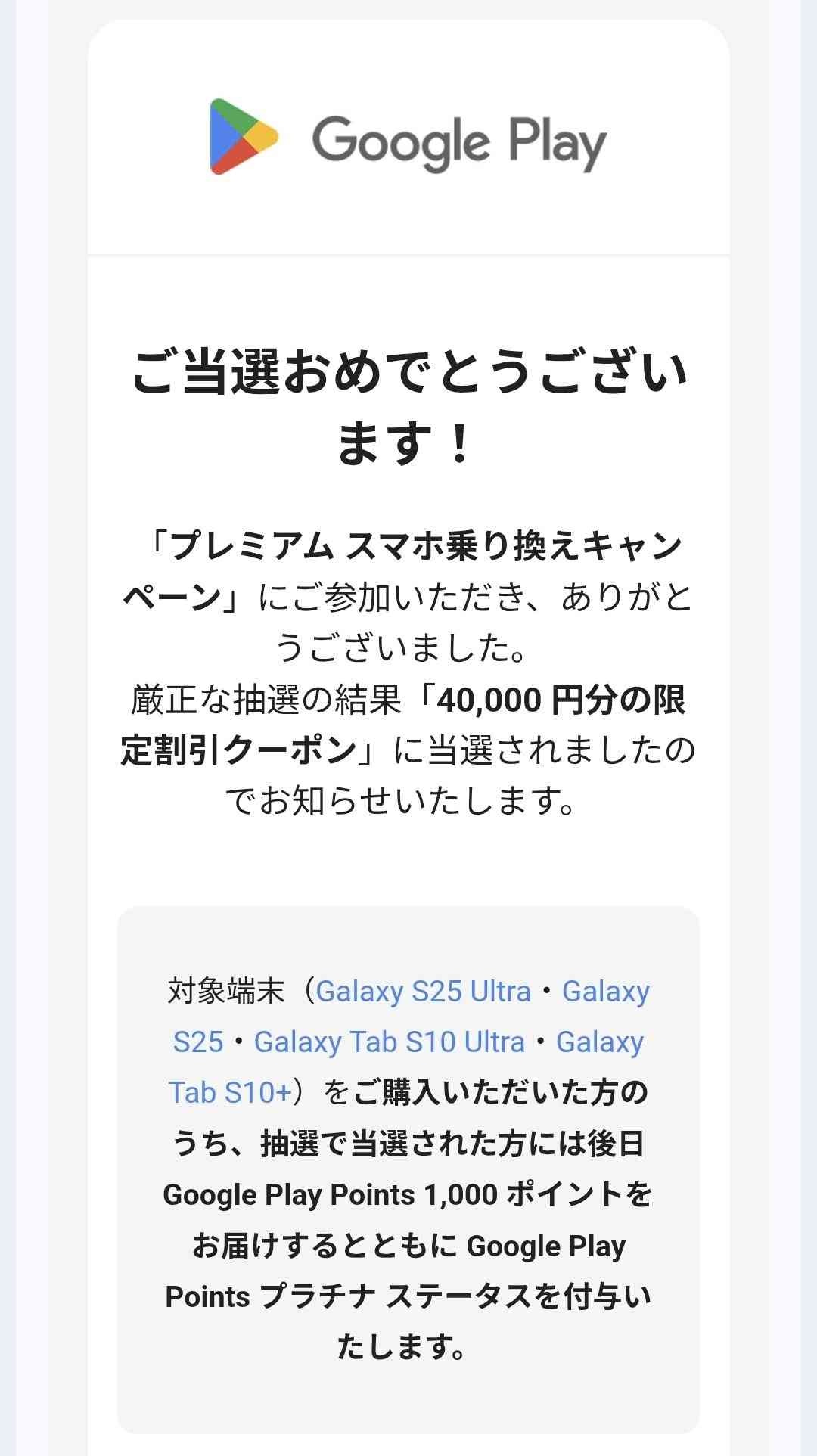Follow the Galaxy Tab S10 Ultra link
Image resolution: width=817 pixels, height=1456 pixels.
[389, 1042]
